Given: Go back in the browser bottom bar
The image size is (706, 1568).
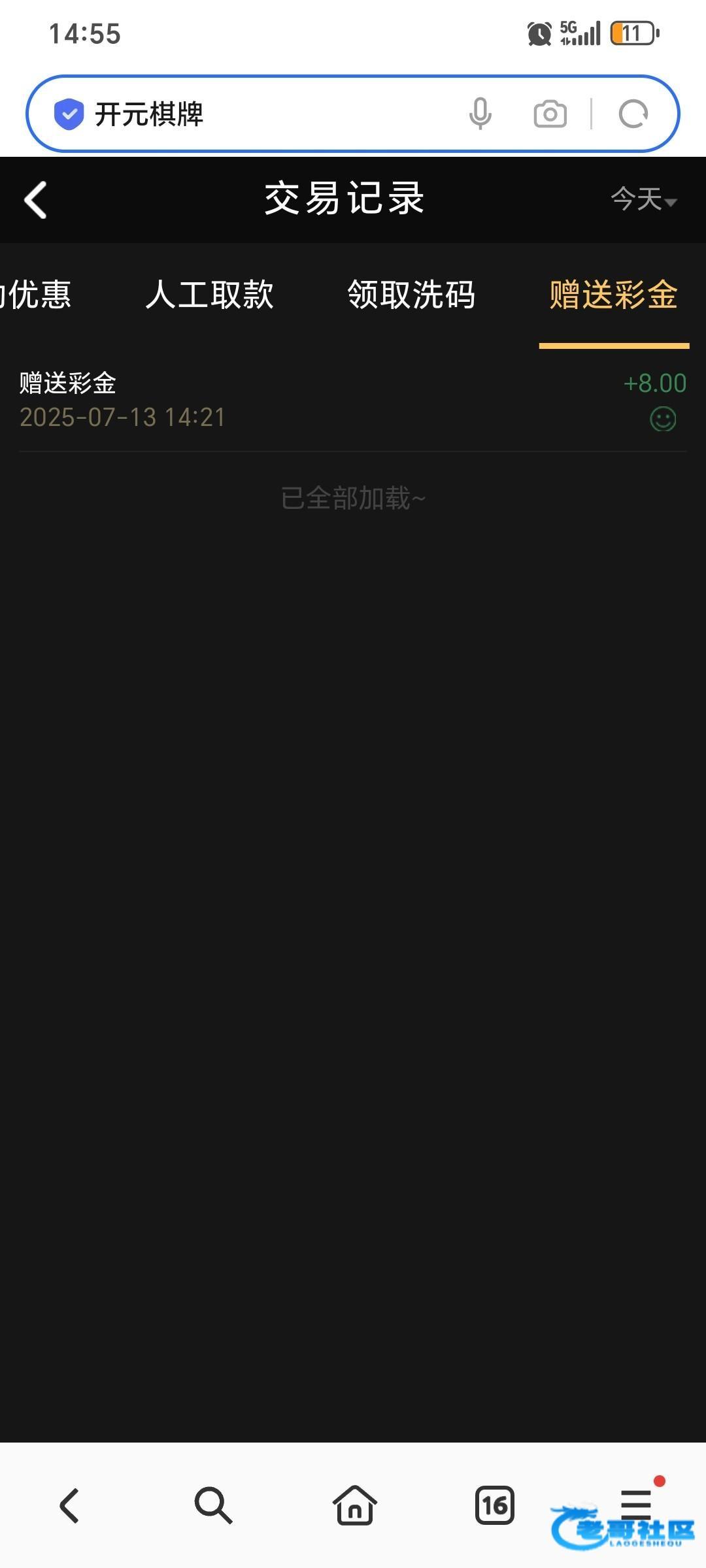Looking at the screenshot, I should 69,1505.
